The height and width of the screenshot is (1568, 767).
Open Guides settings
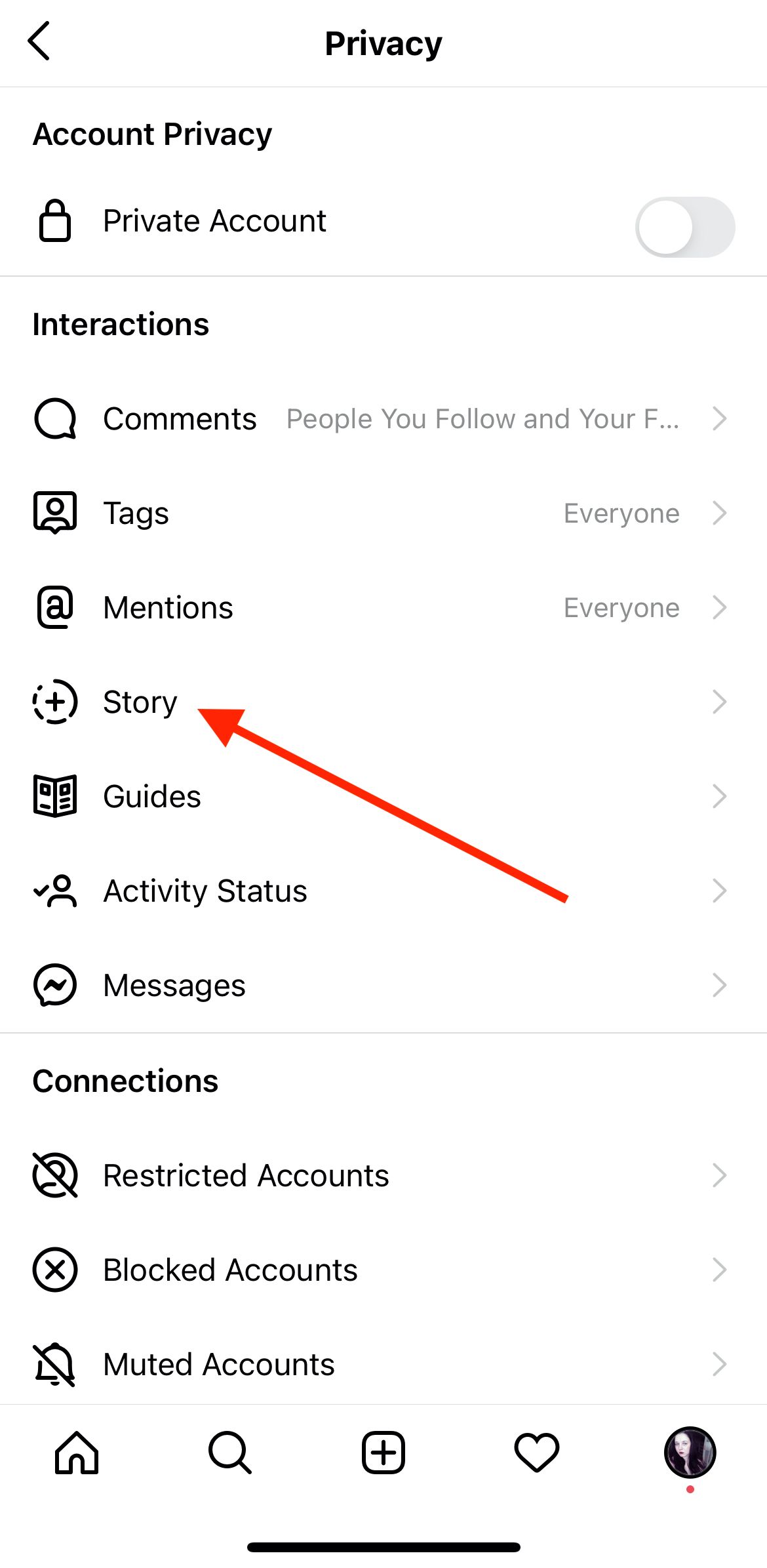[x=383, y=796]
